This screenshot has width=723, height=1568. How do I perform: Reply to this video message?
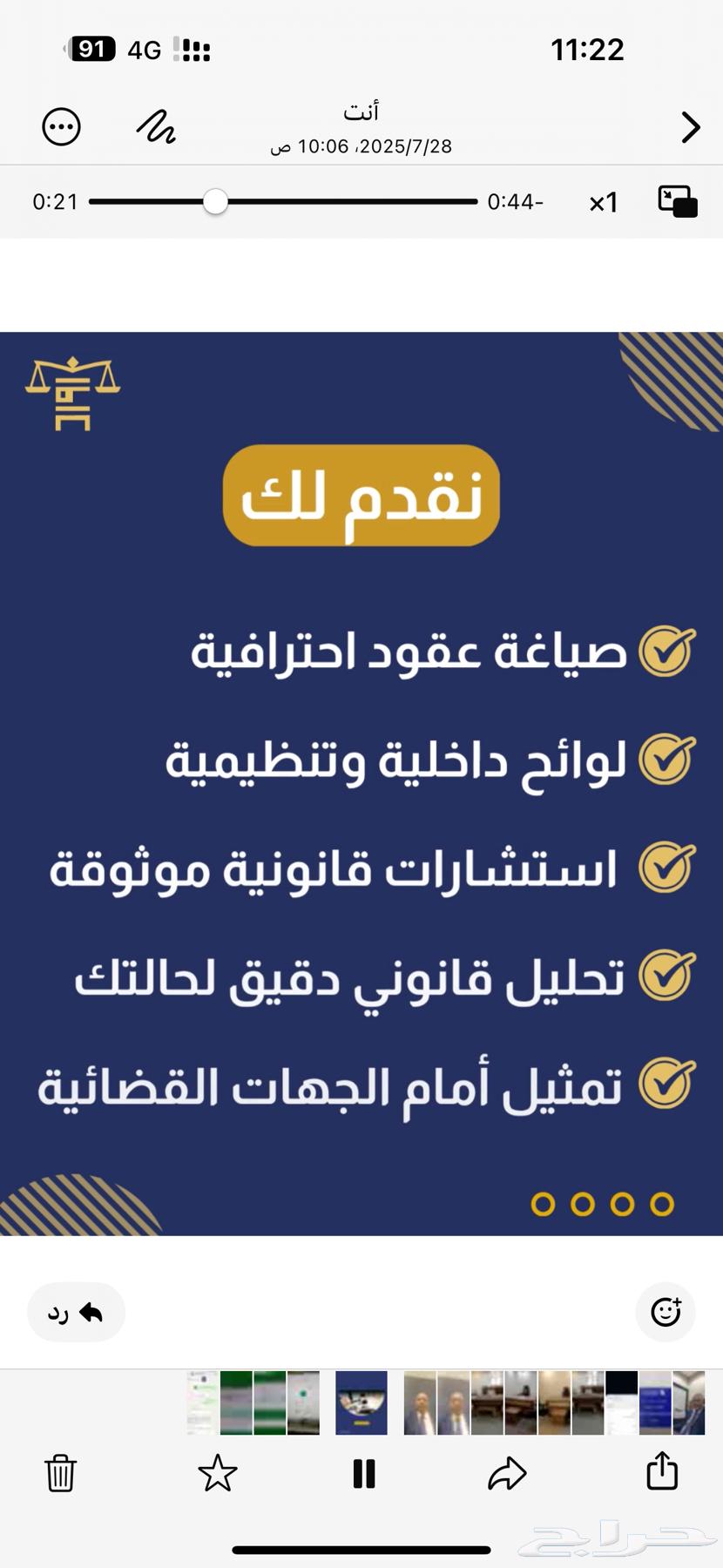point(76,1312)
